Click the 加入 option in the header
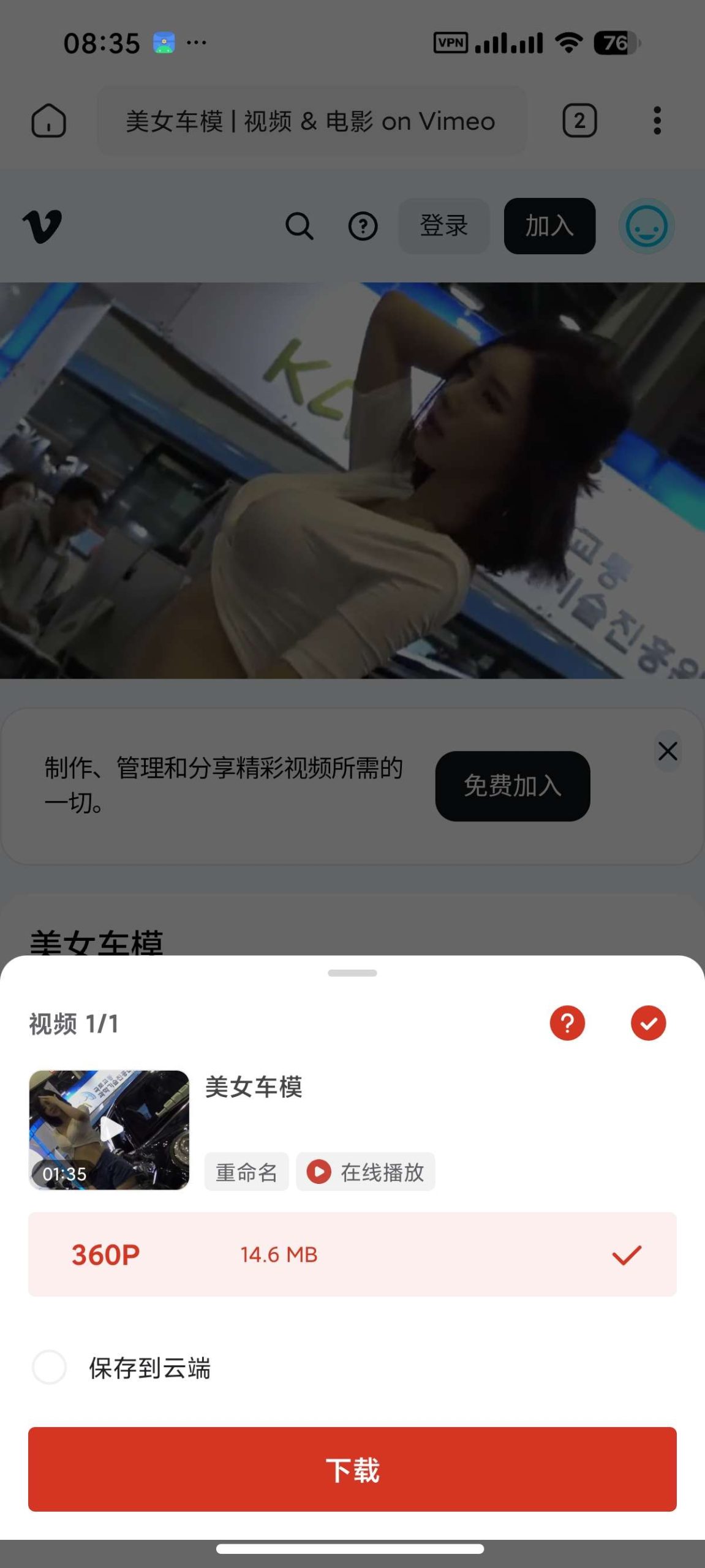 tap(549, 227)
